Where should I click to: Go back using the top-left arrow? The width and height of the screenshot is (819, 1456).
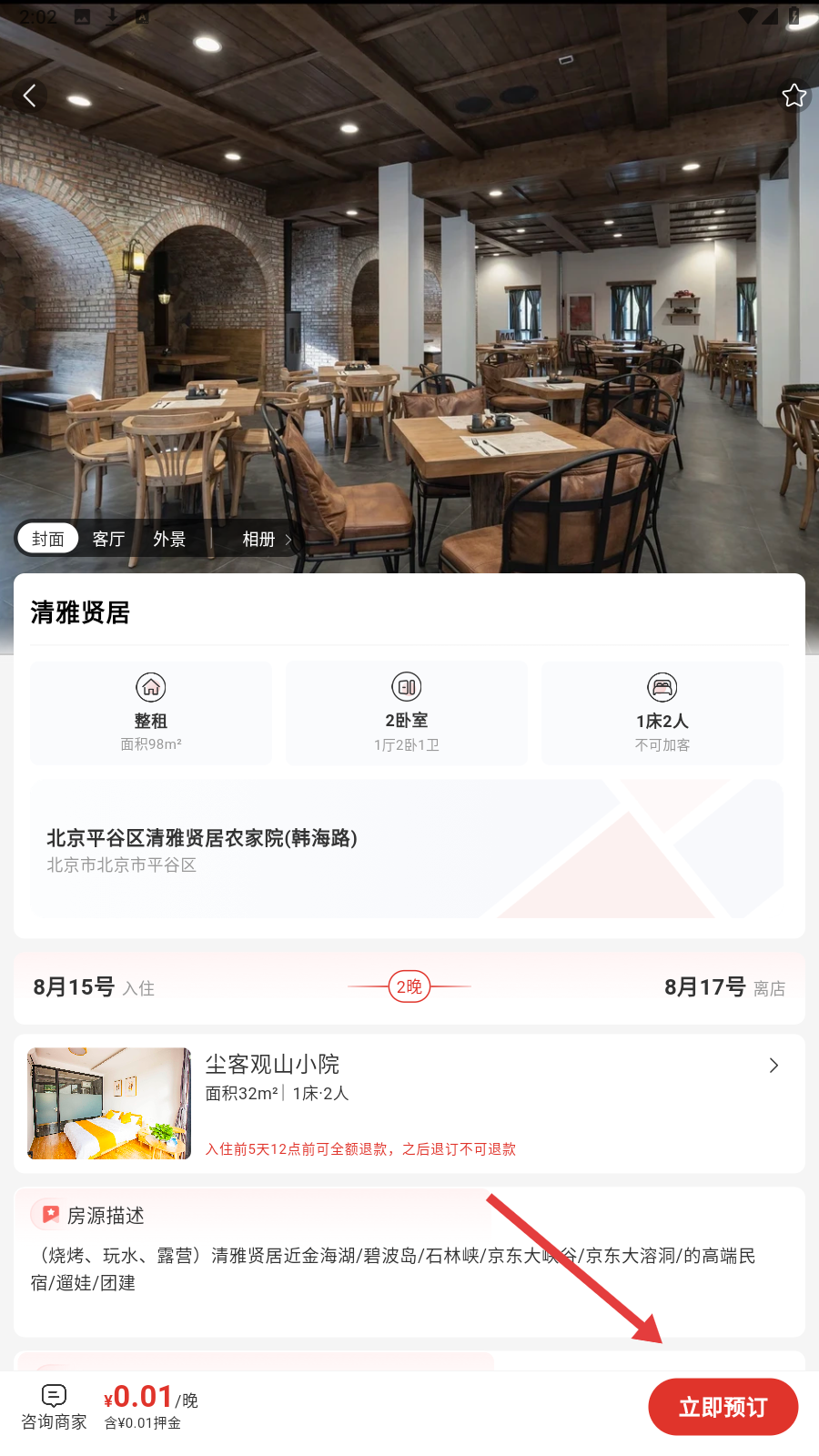coord(30,96)
